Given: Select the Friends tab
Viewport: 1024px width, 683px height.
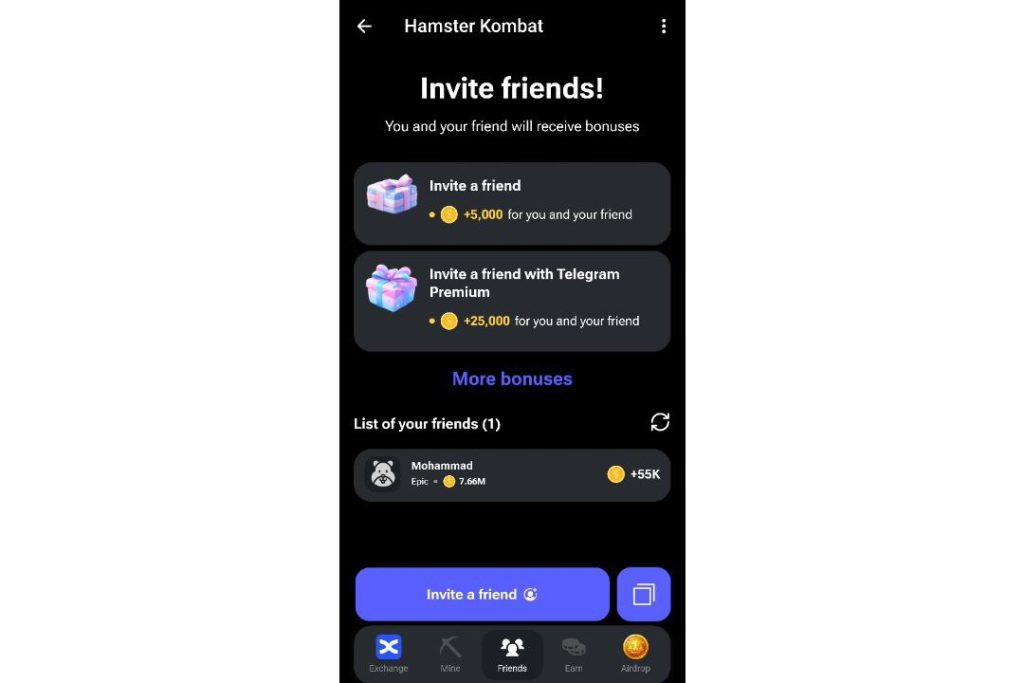Looking at the screenshot, I should (512, 654).
